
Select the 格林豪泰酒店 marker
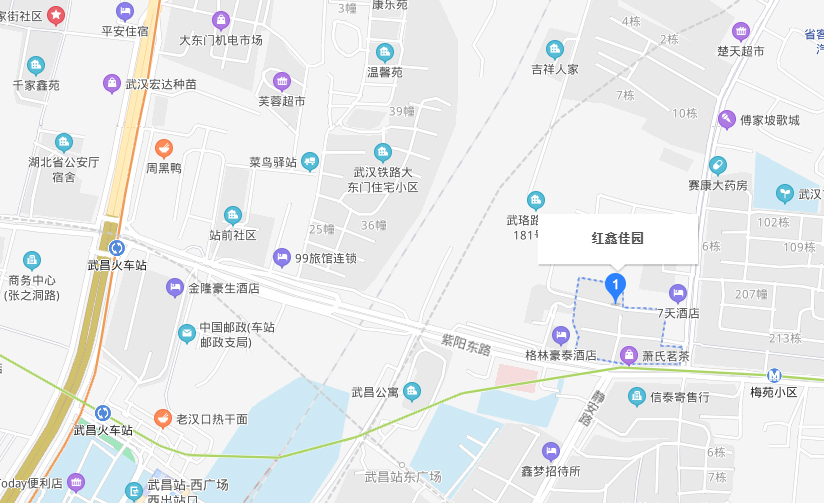560,334
